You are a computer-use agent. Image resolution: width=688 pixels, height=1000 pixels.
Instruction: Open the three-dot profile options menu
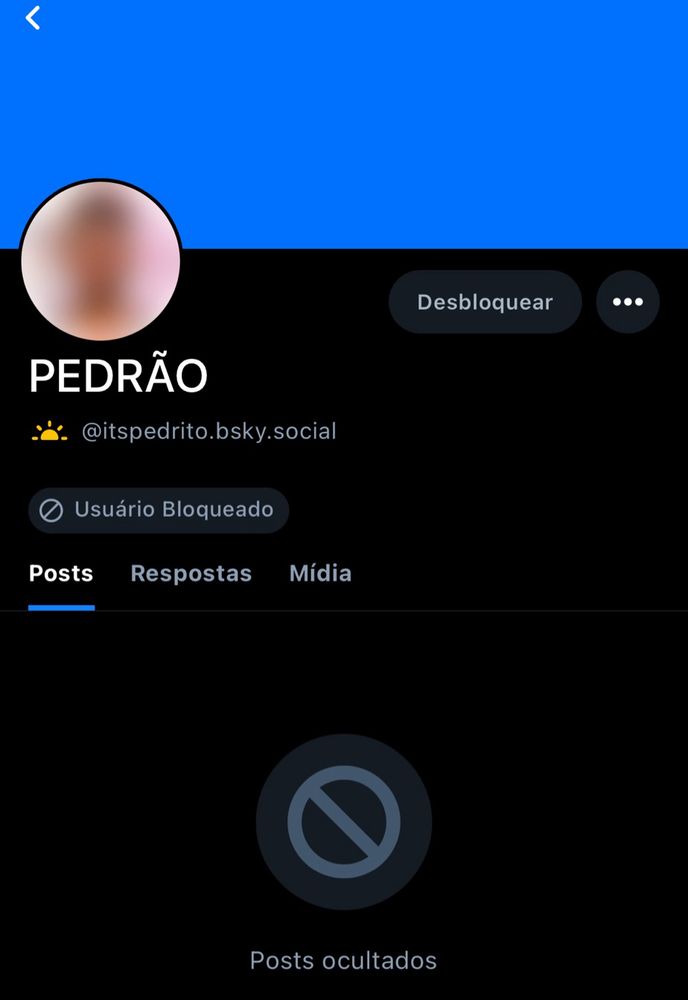628,302
